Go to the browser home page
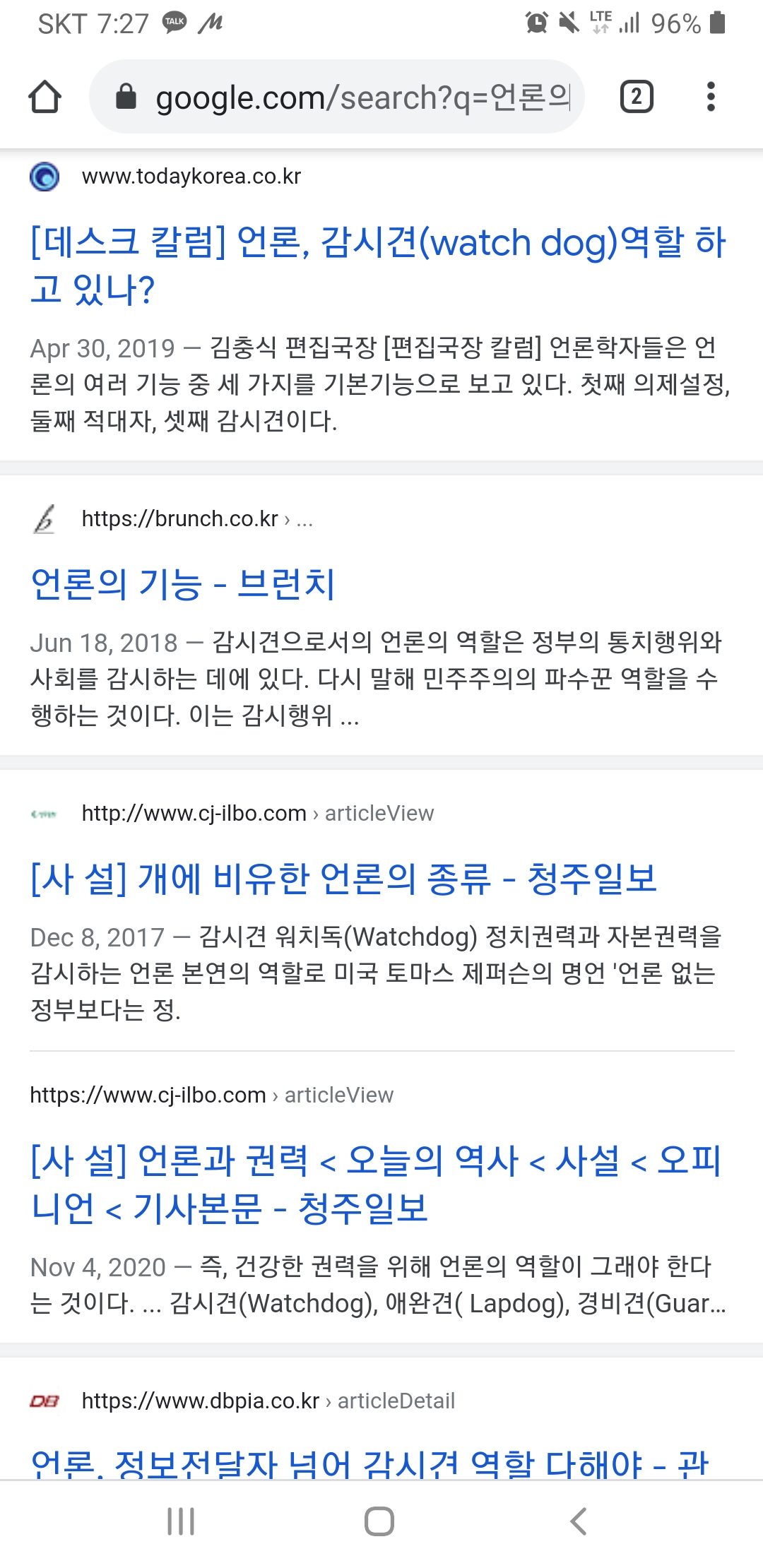Viewport: 763px width, 1568px height. tap(45, 97)
